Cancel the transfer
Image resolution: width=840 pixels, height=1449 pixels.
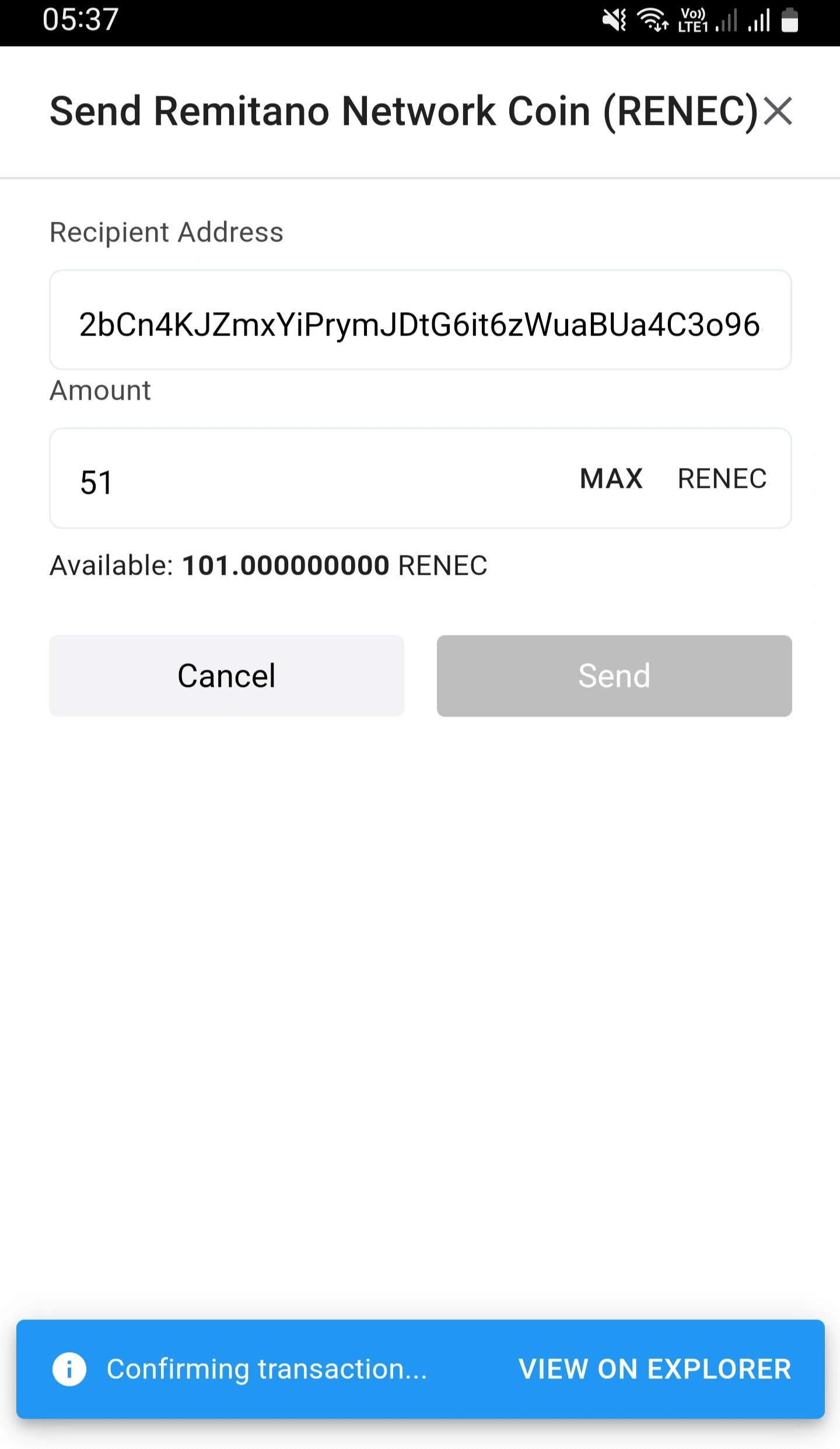pos(226,676)
